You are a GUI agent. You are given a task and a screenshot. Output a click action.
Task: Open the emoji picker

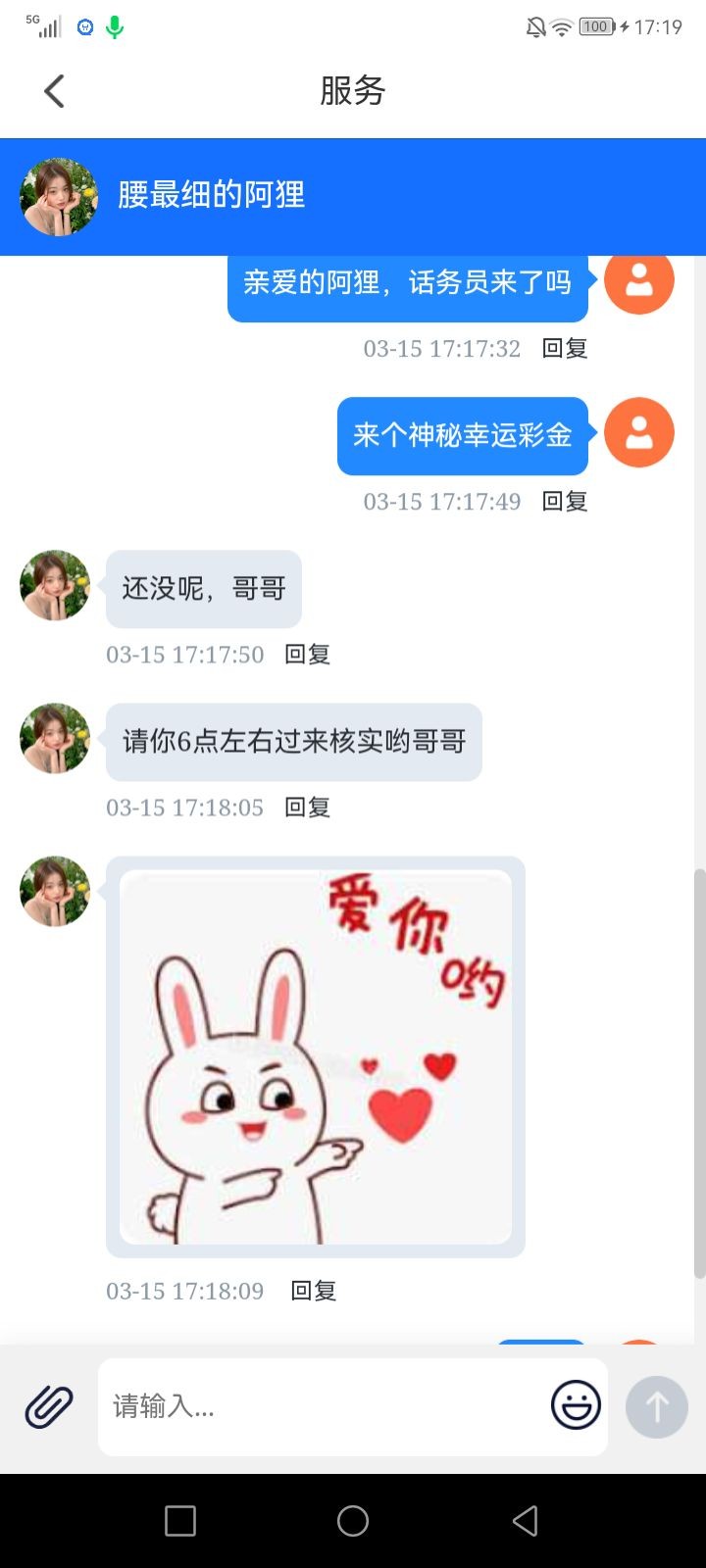coord(576,1405)
